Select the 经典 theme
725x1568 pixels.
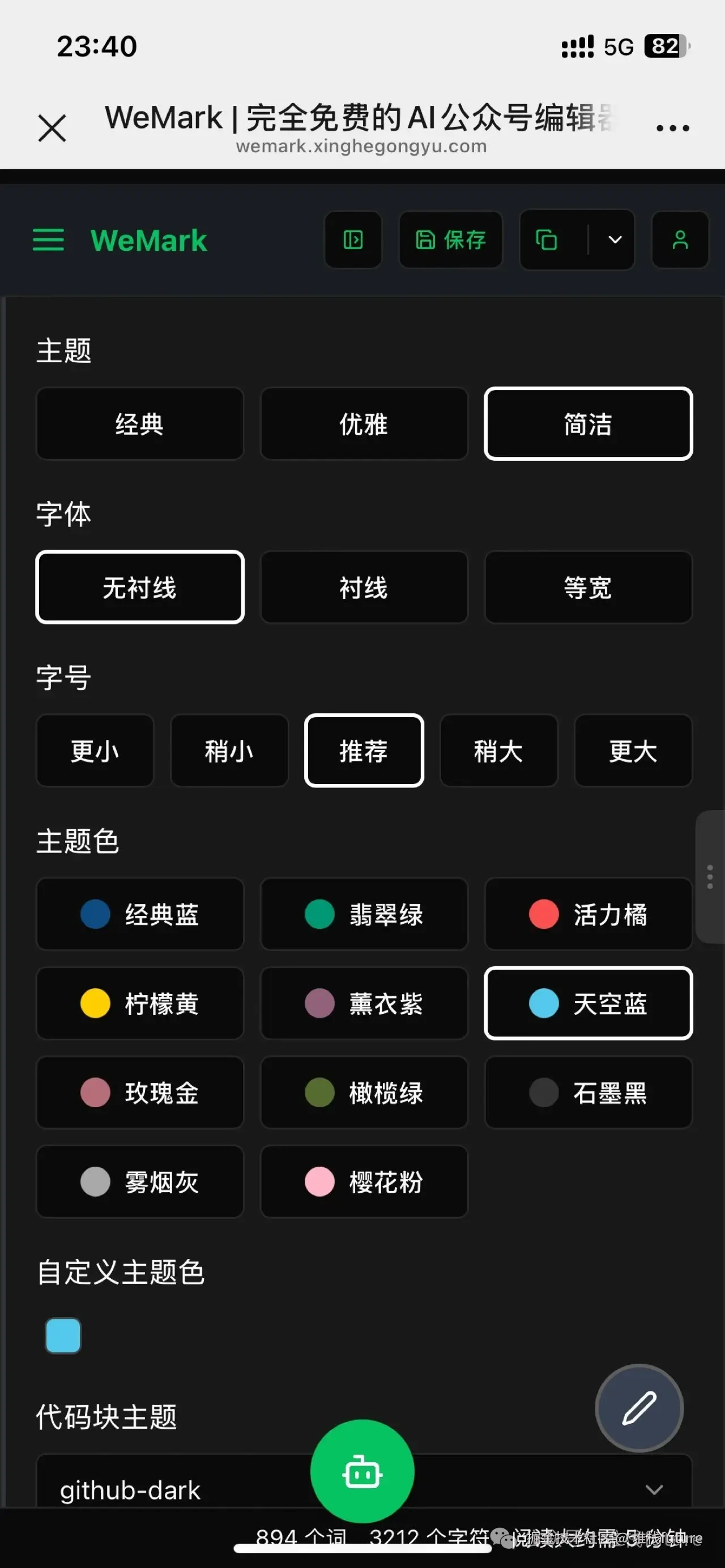(x=139, y=423)
